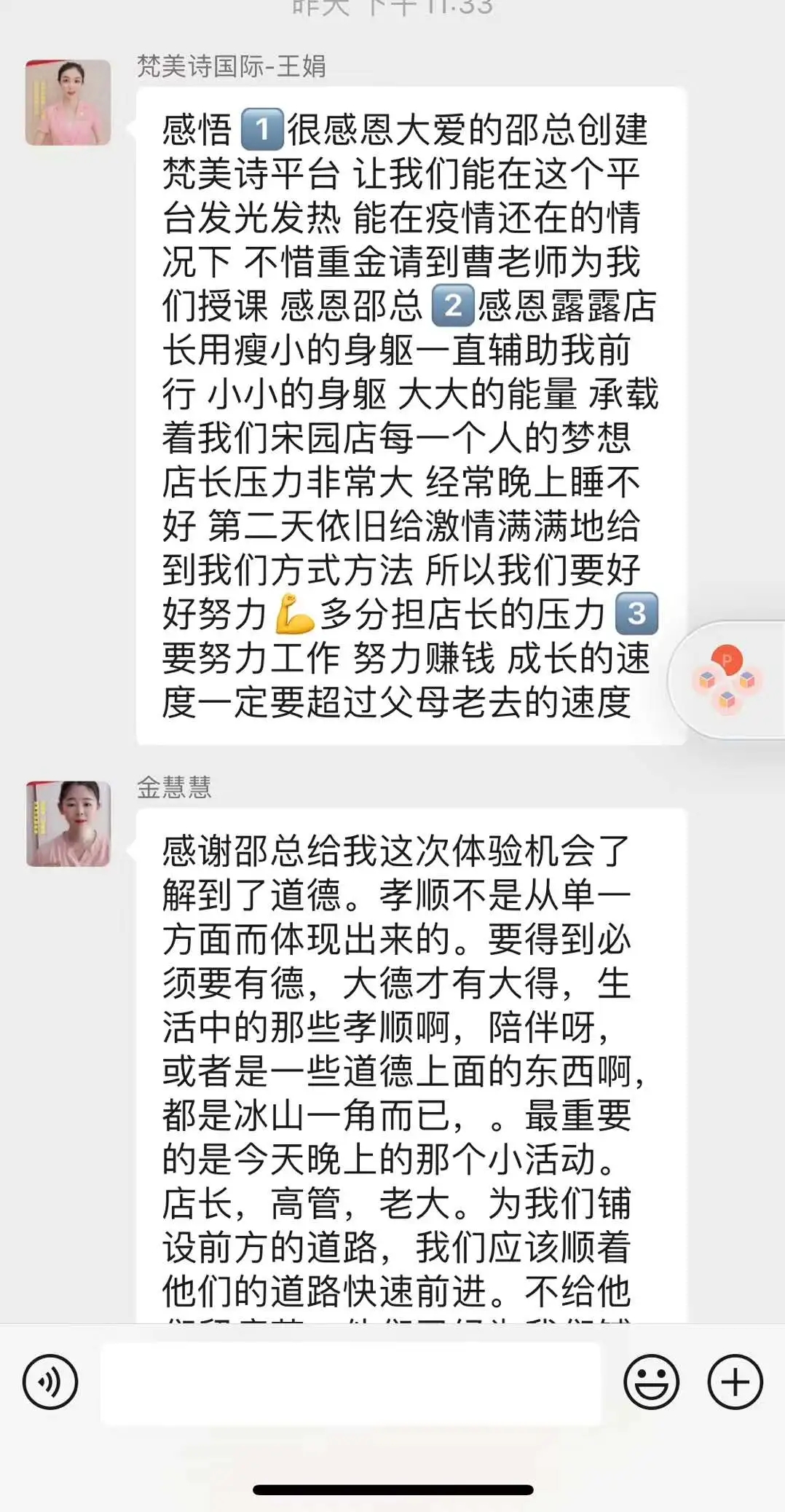Open the plus attachments menu
785x1512 pixels.
(x=735, y=1382)
